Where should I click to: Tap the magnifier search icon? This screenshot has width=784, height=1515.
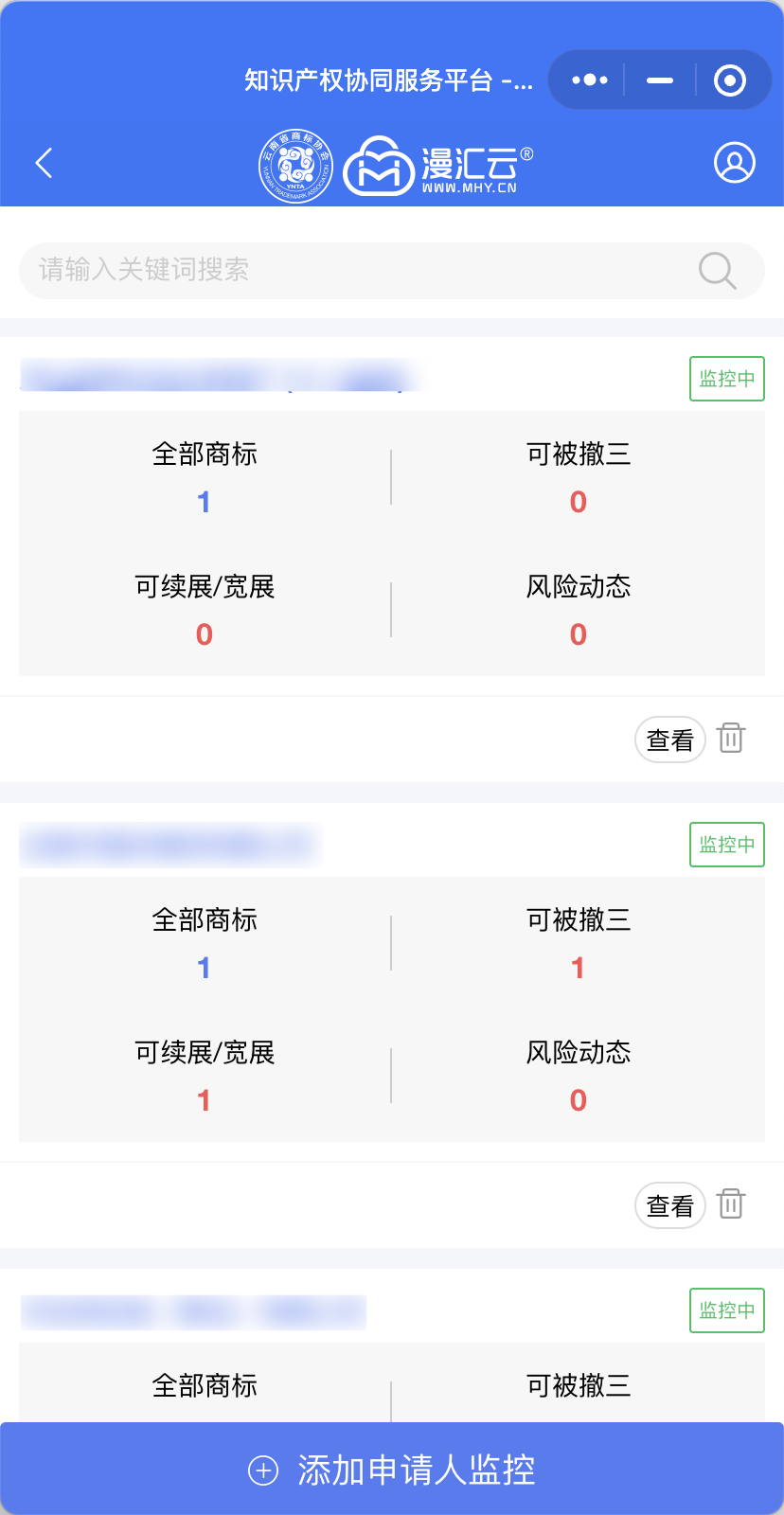pos(717,270)
